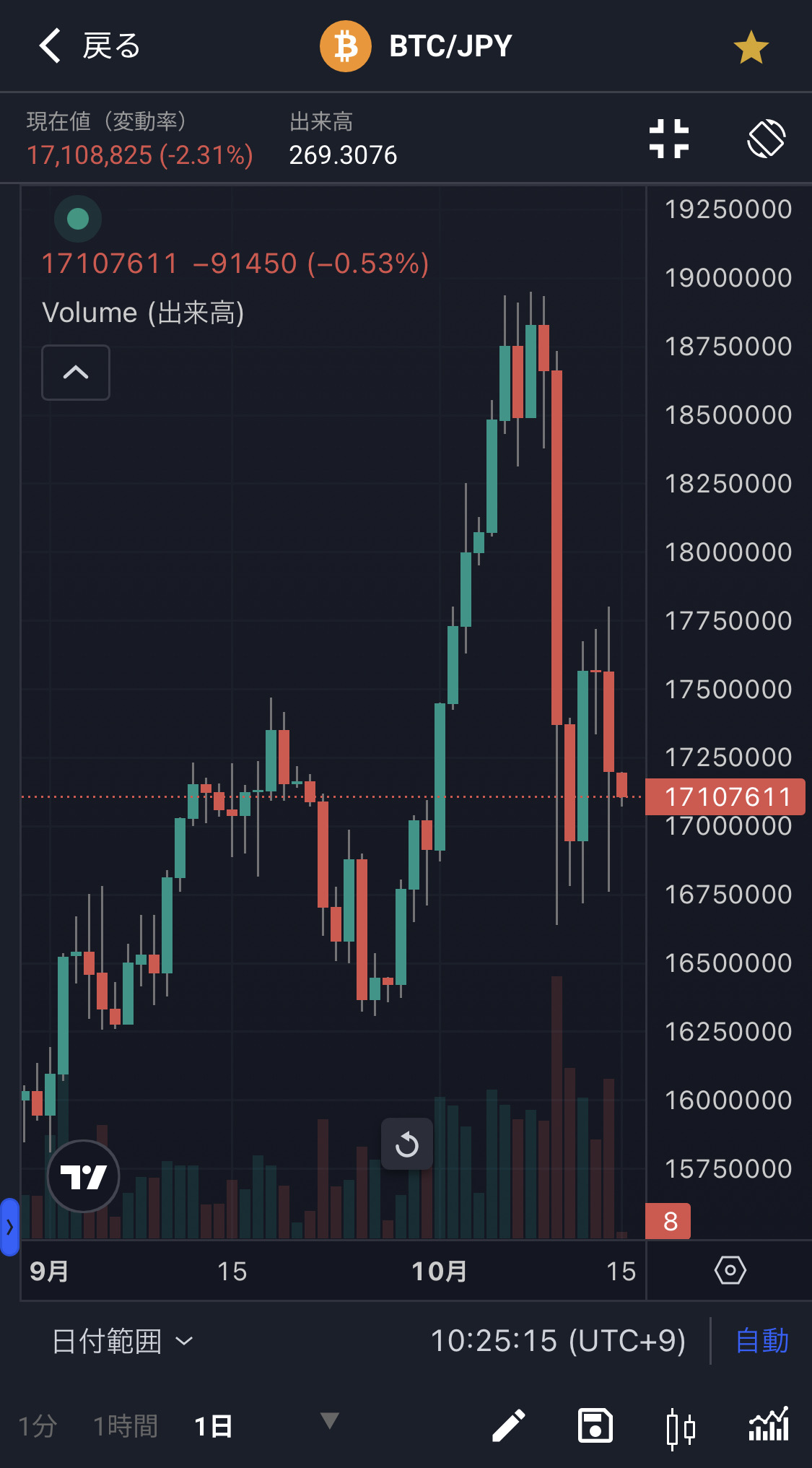Change the candlestick chart type
The height and width of the screenshot is (1468, 812).
coord(680,1428)
